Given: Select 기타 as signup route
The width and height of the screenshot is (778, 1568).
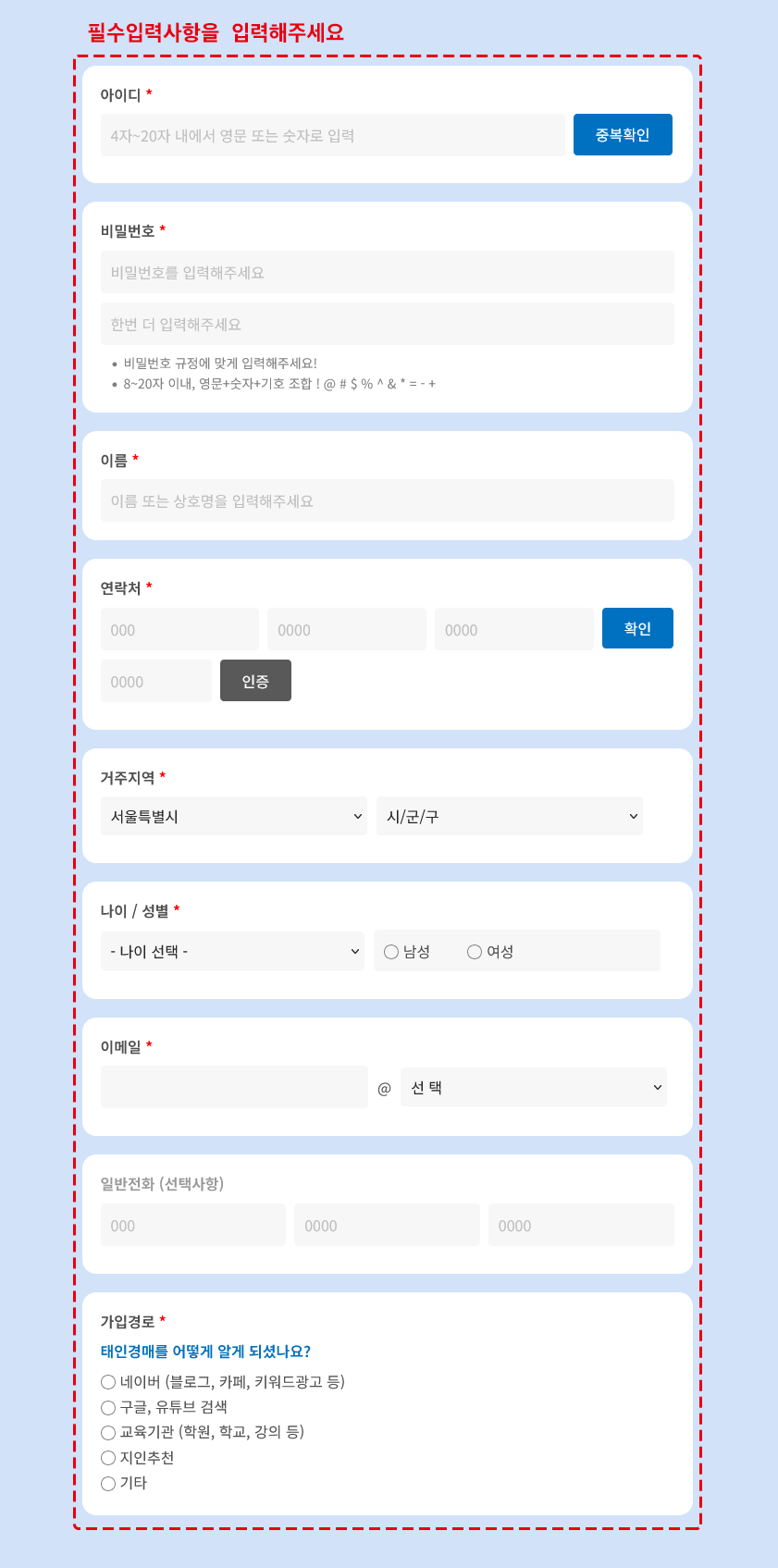Looking at the screenshot, I should click(108, 1483).
